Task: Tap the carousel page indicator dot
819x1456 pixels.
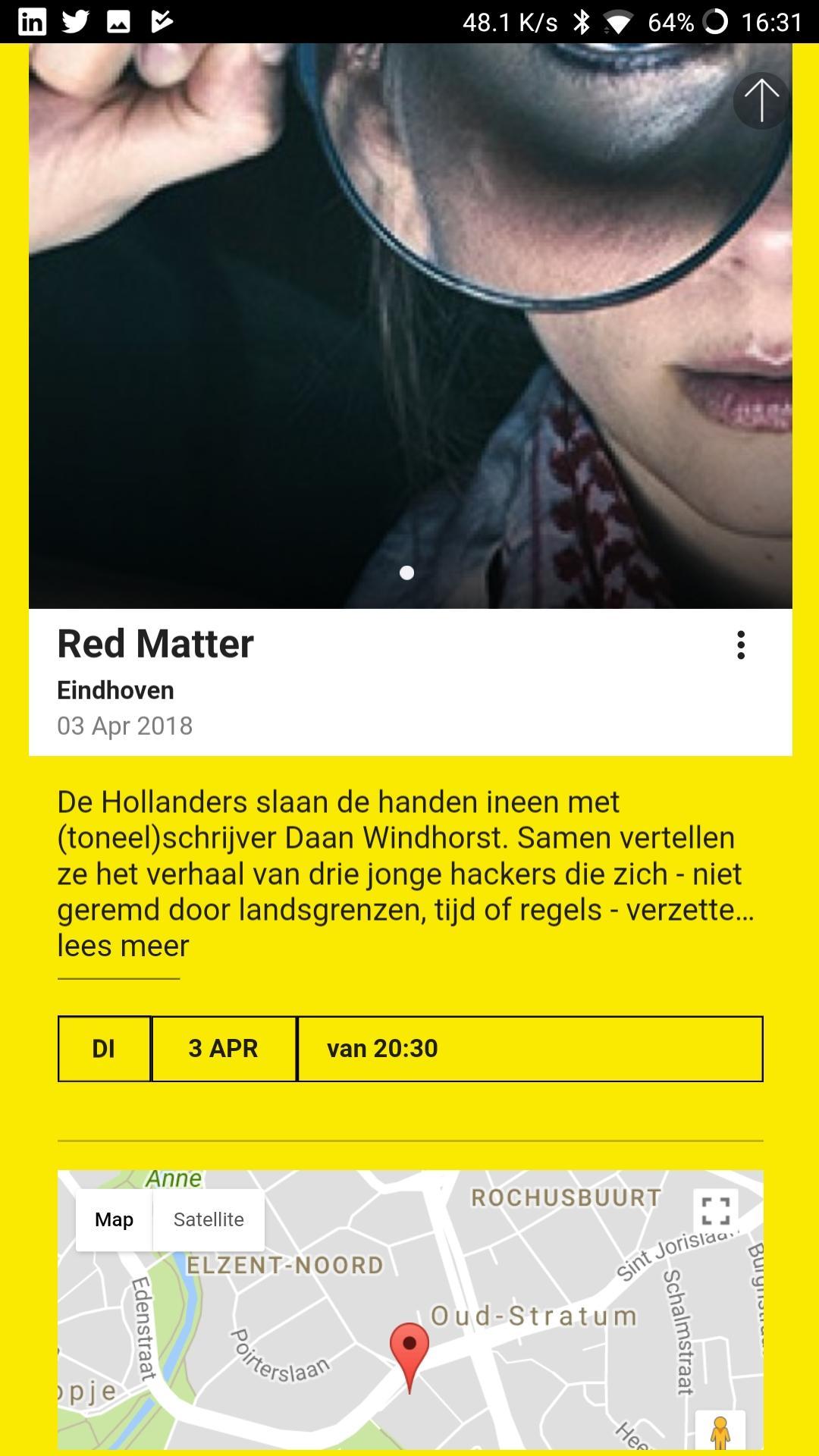Action: click(408, 574)
